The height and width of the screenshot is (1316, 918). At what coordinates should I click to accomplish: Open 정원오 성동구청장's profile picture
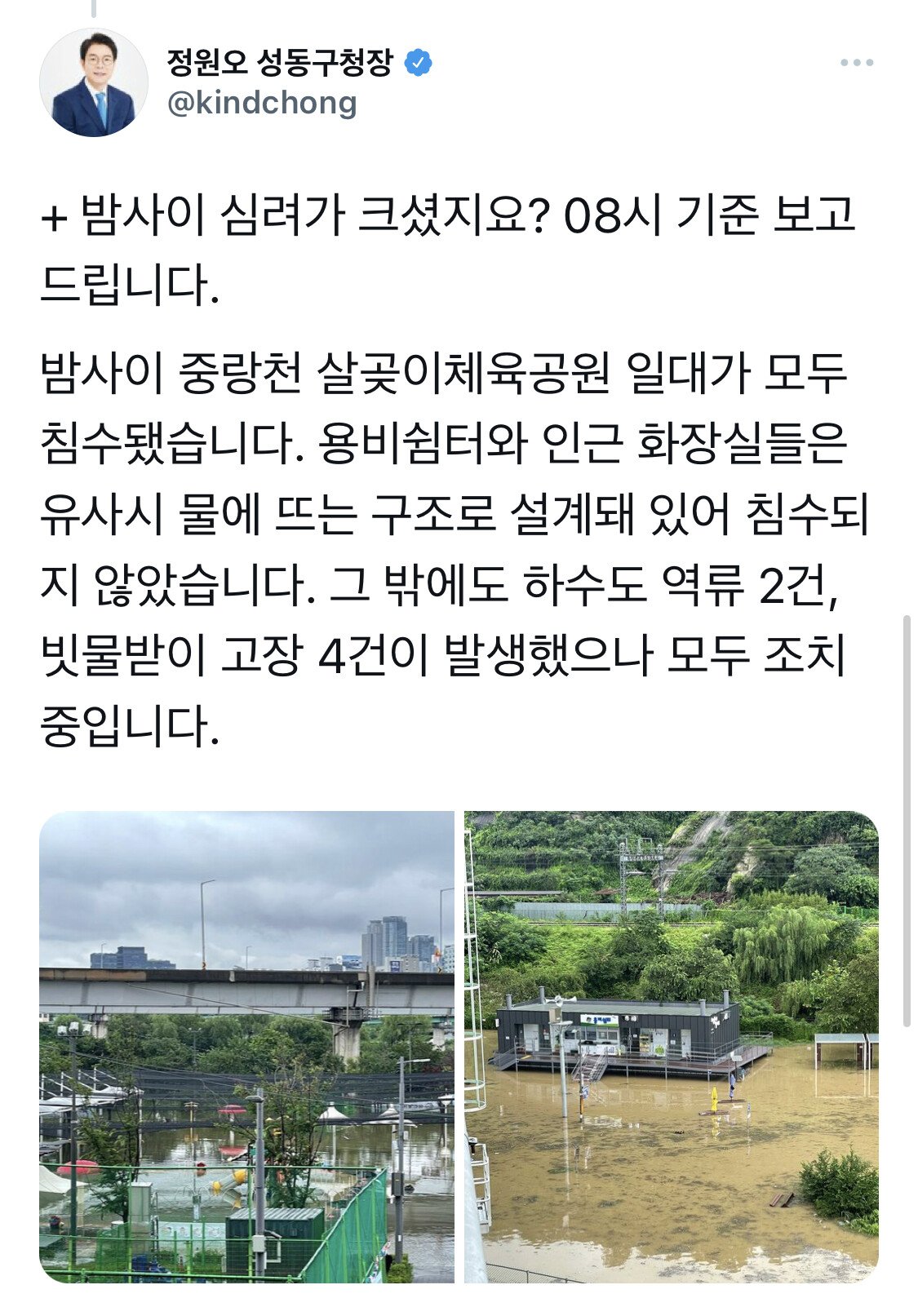[x=93, y=82]
